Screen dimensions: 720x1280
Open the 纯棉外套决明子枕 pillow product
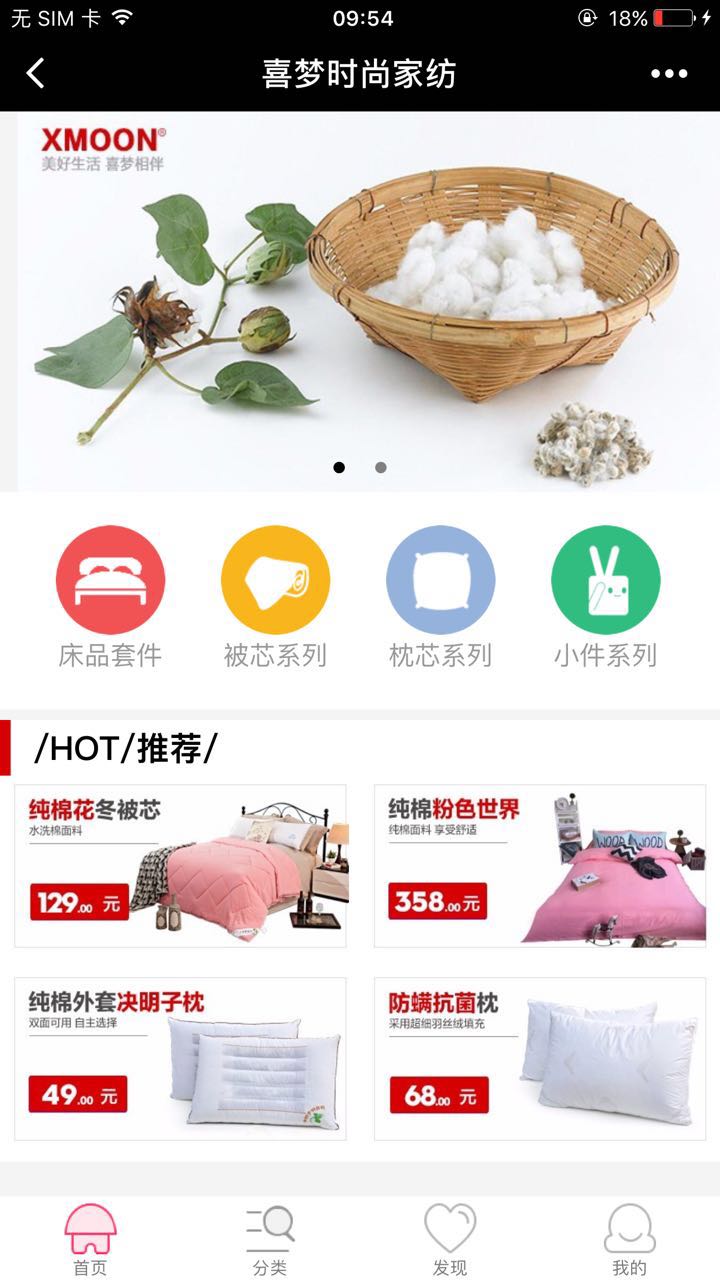(x=181, y=1058)
